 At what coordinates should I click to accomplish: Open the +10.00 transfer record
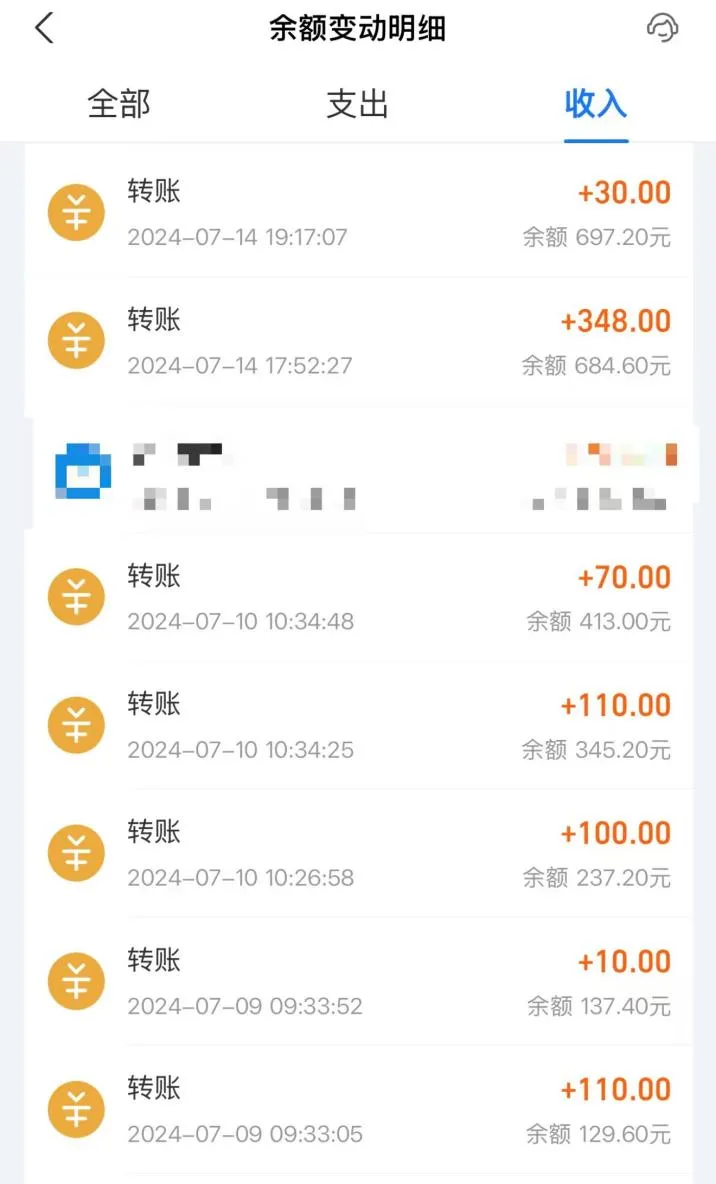[358, 981]
